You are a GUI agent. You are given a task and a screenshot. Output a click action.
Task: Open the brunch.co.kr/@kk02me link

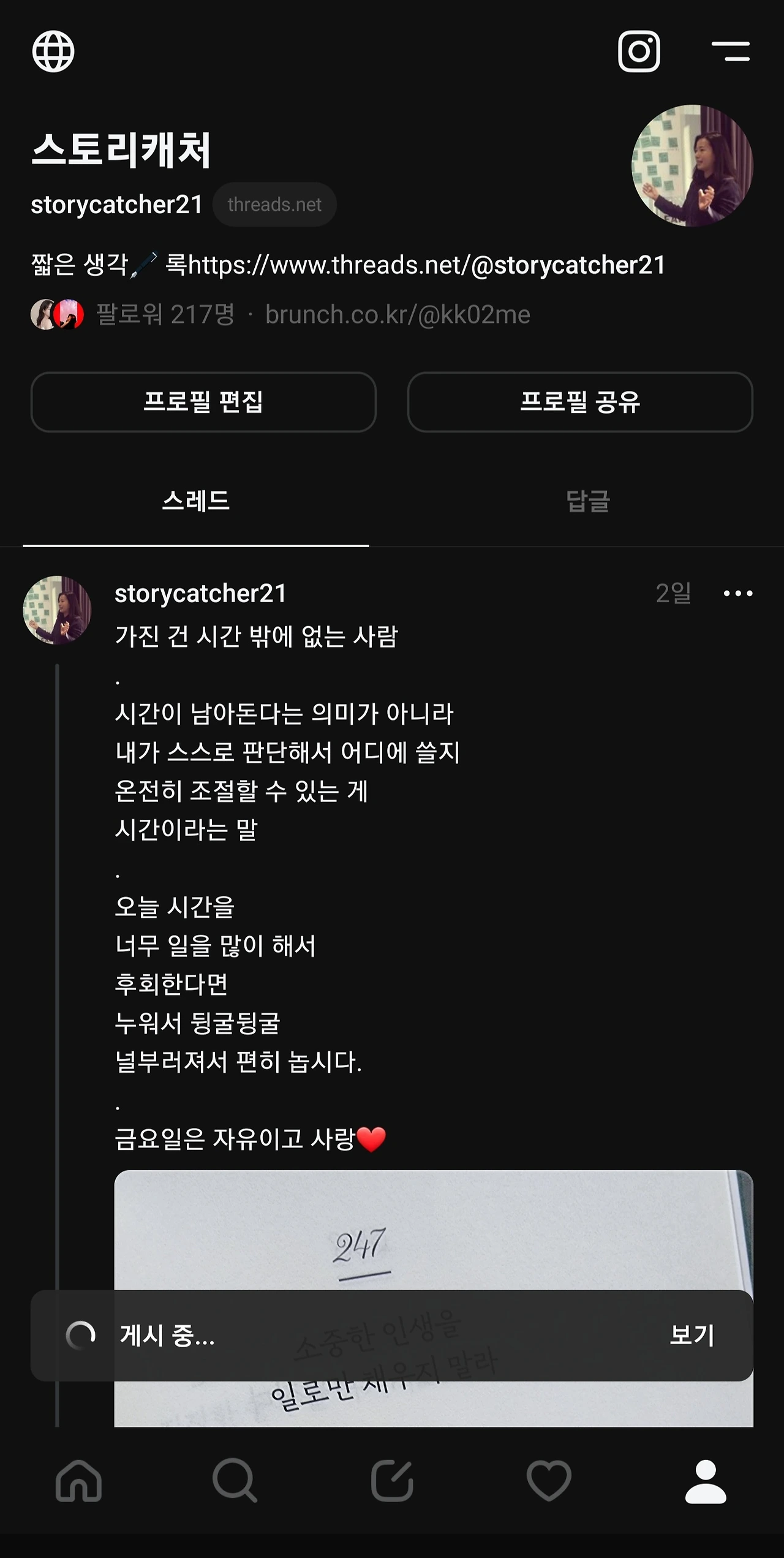[398, 315]
